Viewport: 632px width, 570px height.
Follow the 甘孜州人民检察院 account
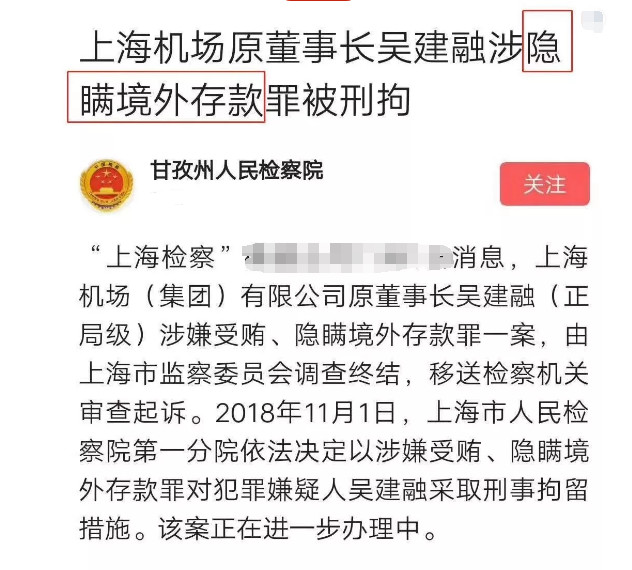pyautogui.click(x=544, y=185)
